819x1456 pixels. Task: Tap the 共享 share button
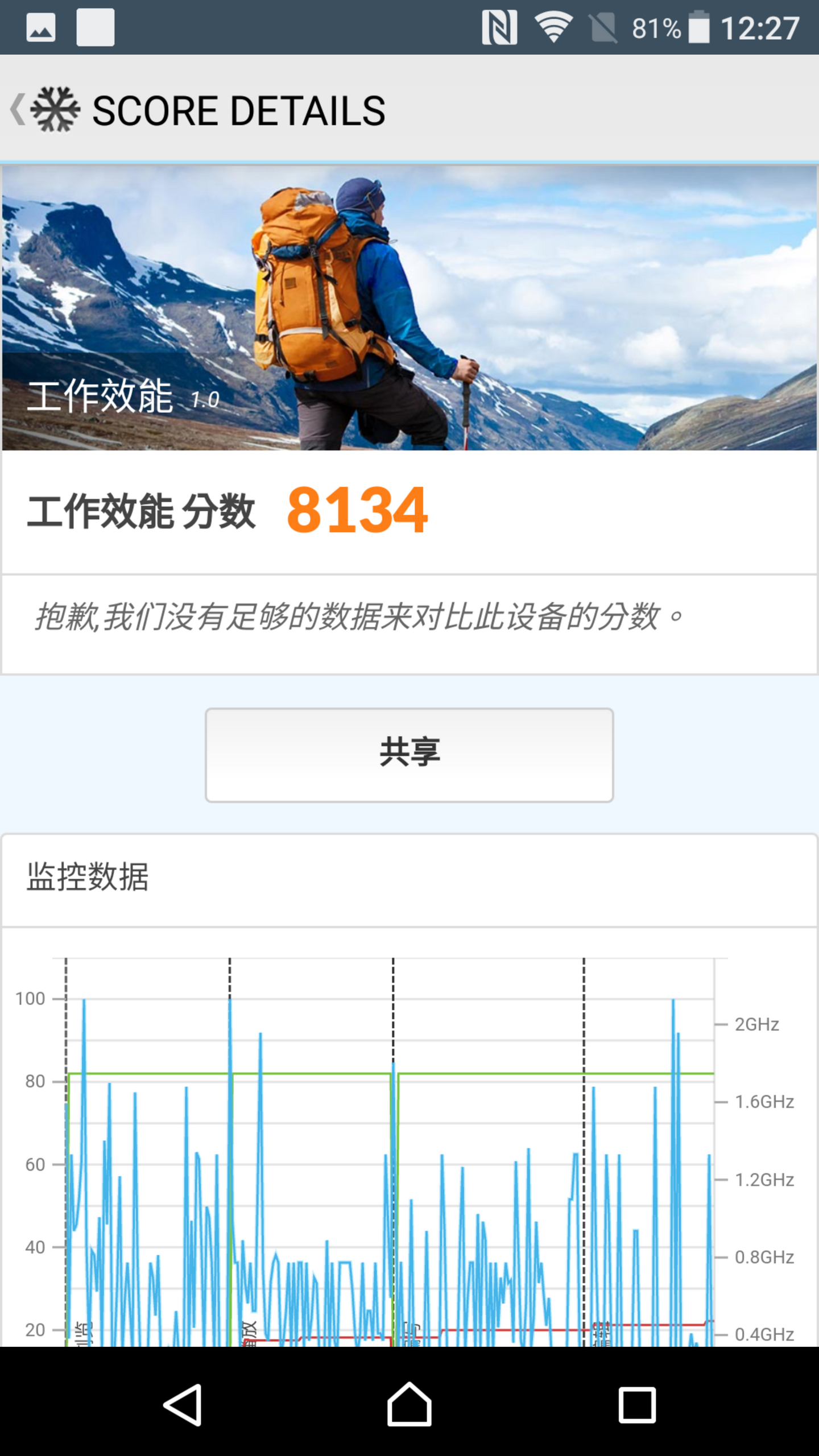409,754
